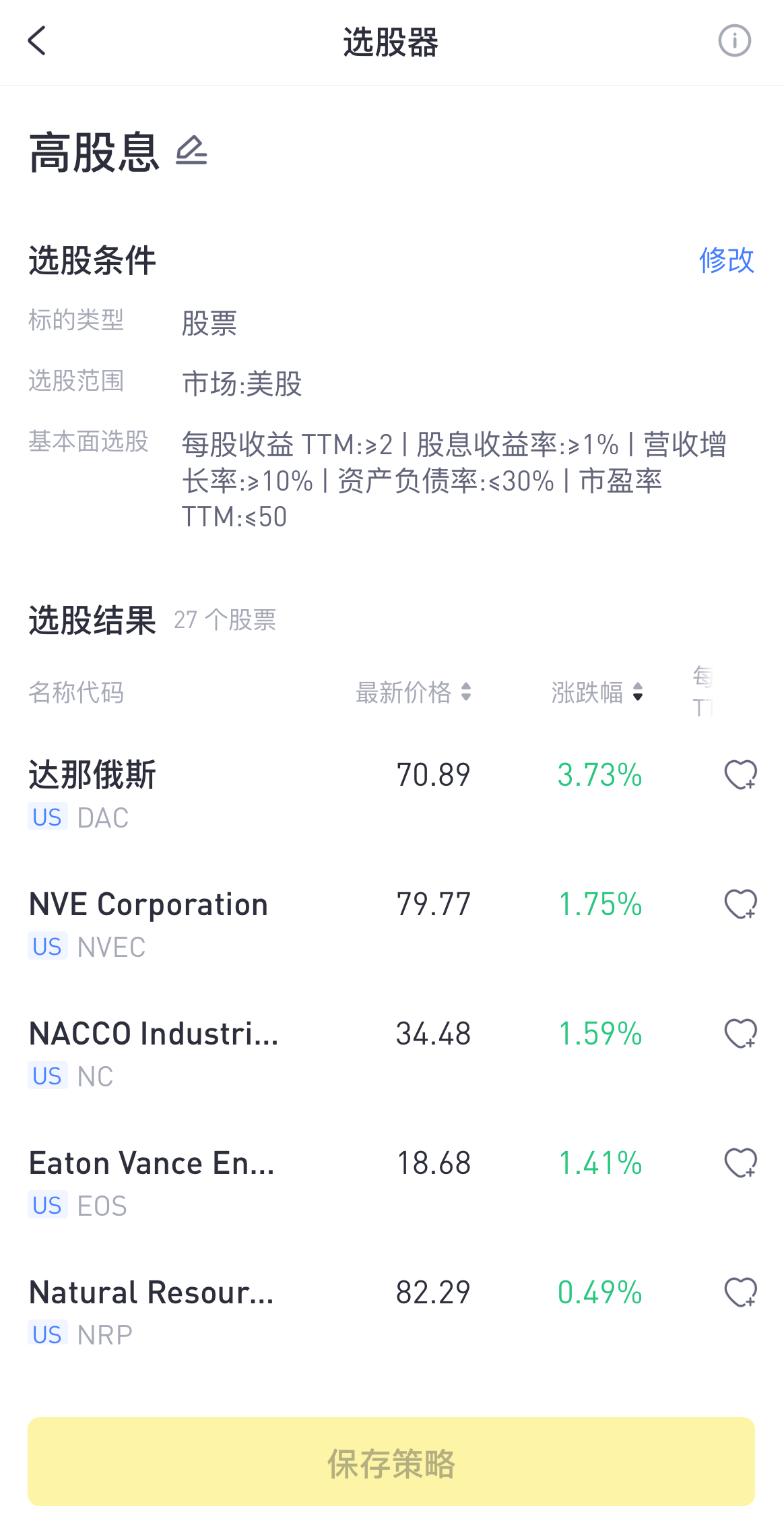Edit the strategy name 高股息
The height and width of the screenshot is (1521, 784).
191,150
